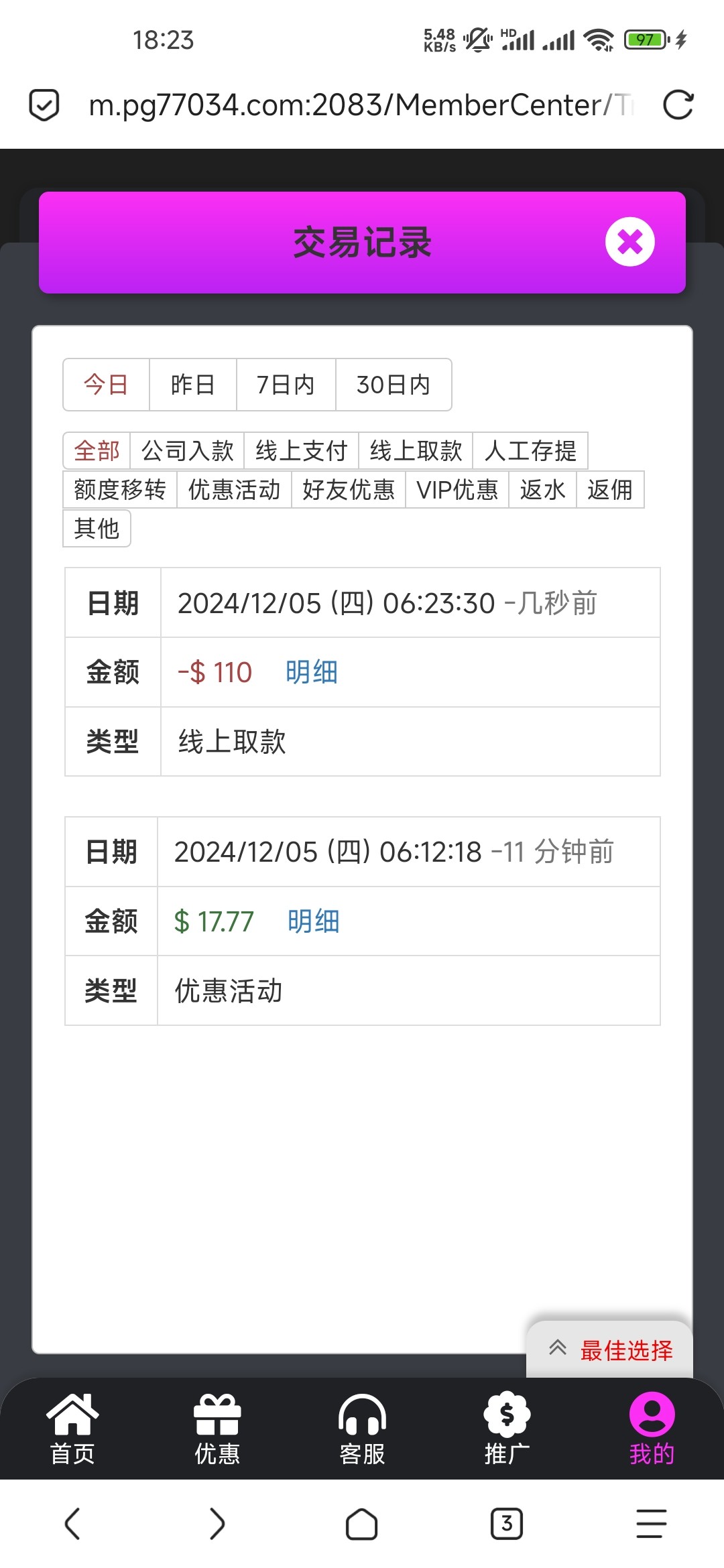Go to the 首页 tab
This screenshot has width=724, height=1568.
pos(72,1428)
